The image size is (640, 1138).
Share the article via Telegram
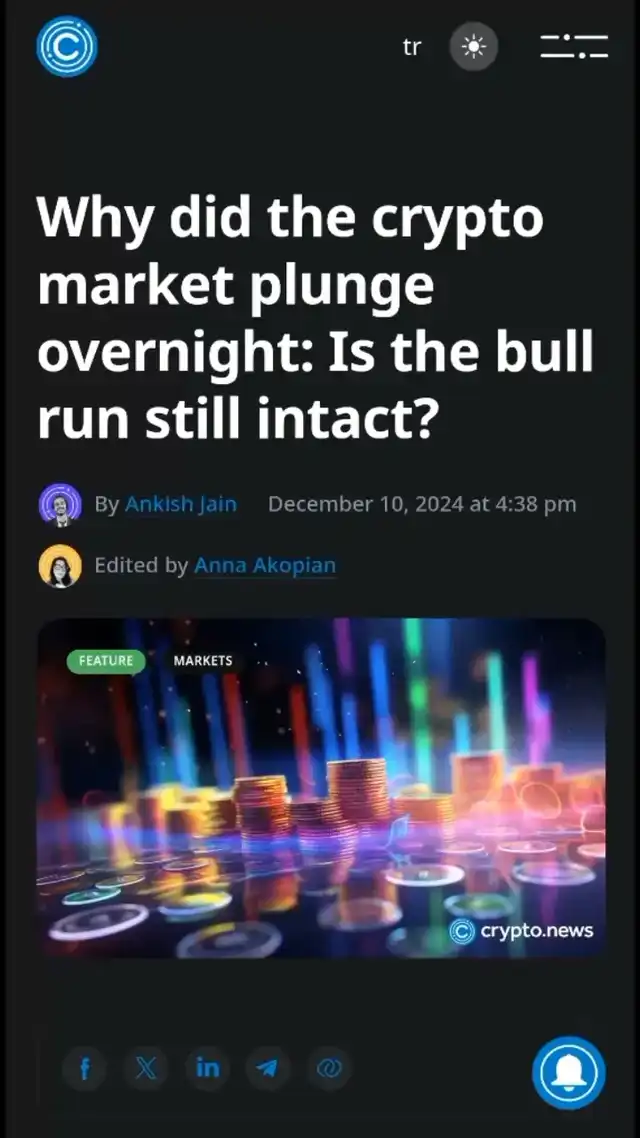[x=267, y=1069]
